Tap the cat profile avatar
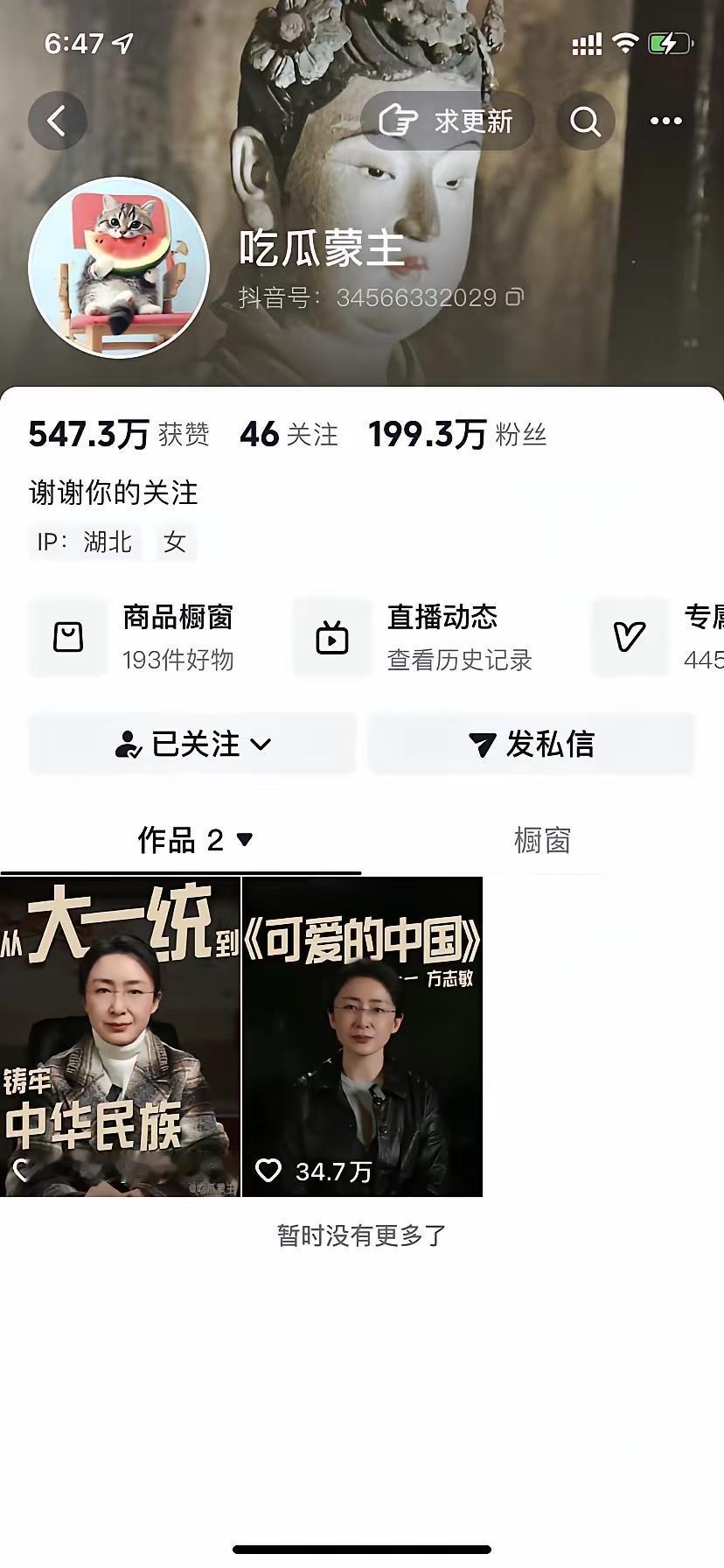The width and height of the screenshot is (724, 1568). [121, 267]
